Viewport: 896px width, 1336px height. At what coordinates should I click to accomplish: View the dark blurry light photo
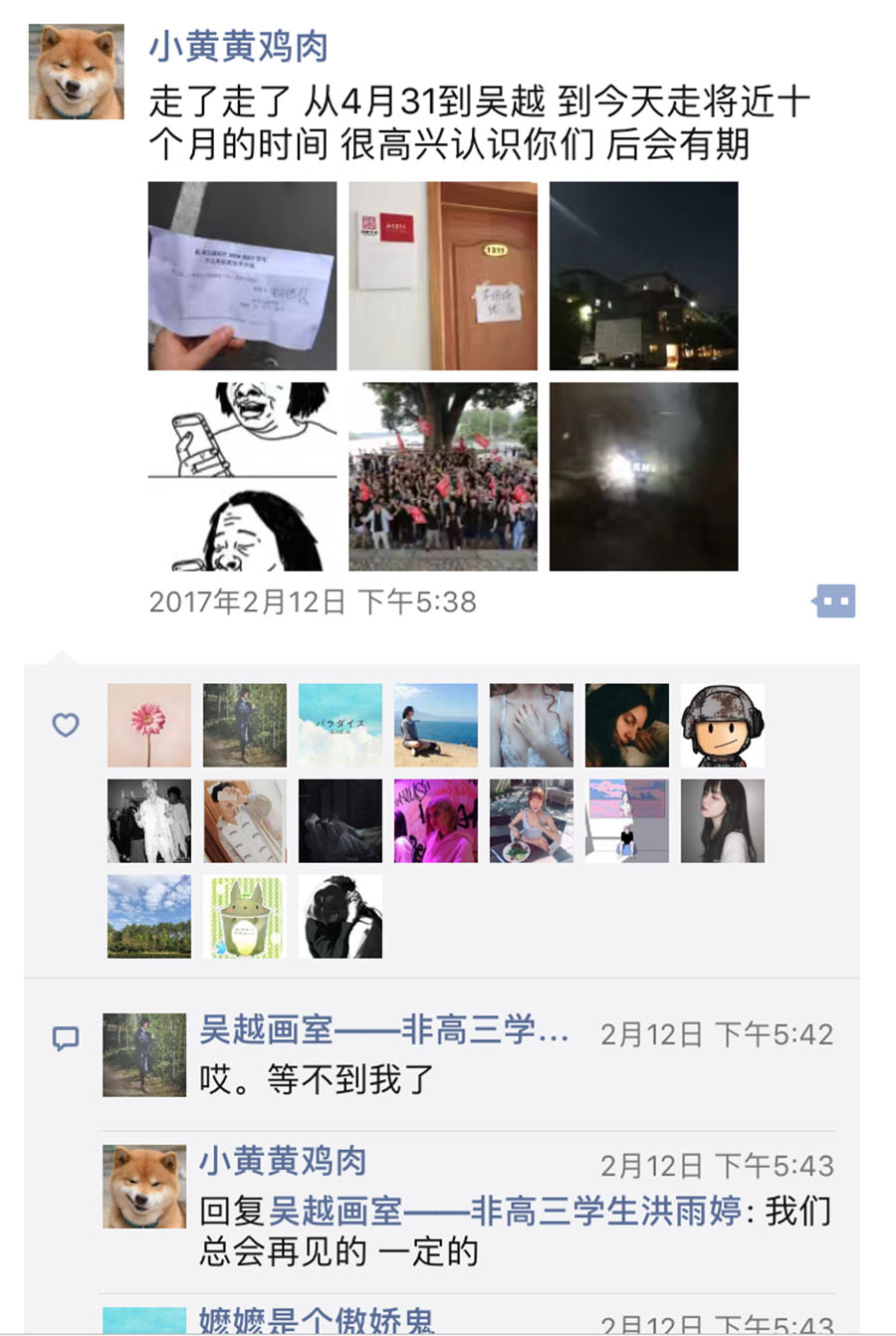coord(643,476)
